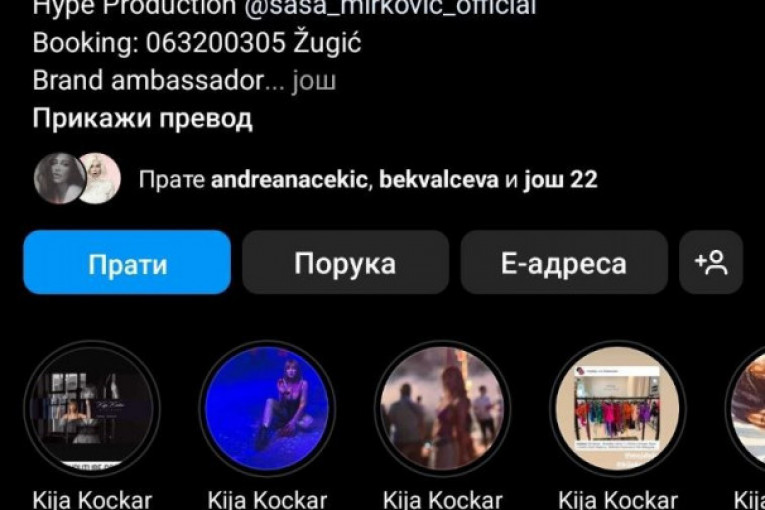
Task: Open Порука to send a message
Action: point(345,263)
